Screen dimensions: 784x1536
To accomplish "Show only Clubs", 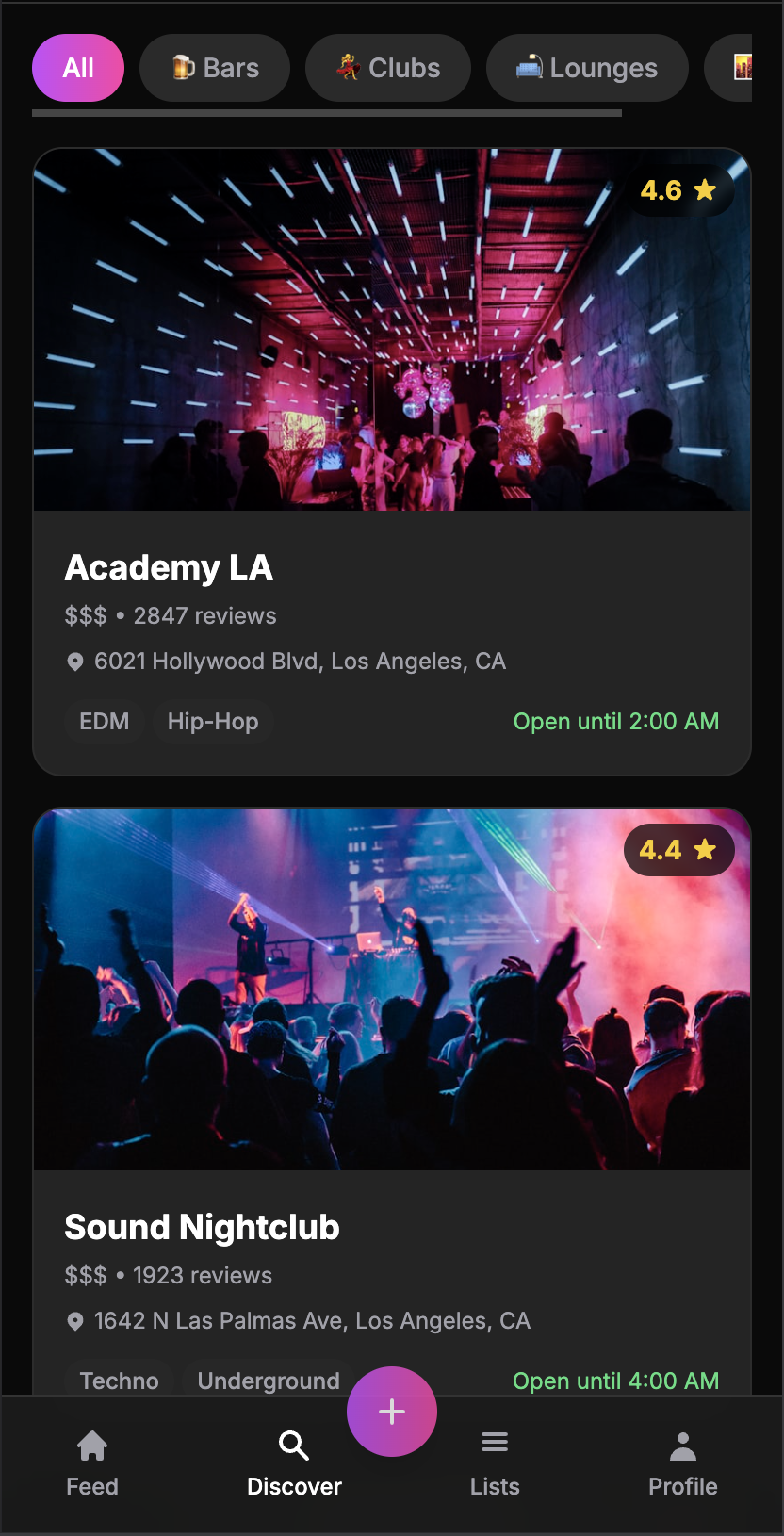I will [x=388, y=68].
